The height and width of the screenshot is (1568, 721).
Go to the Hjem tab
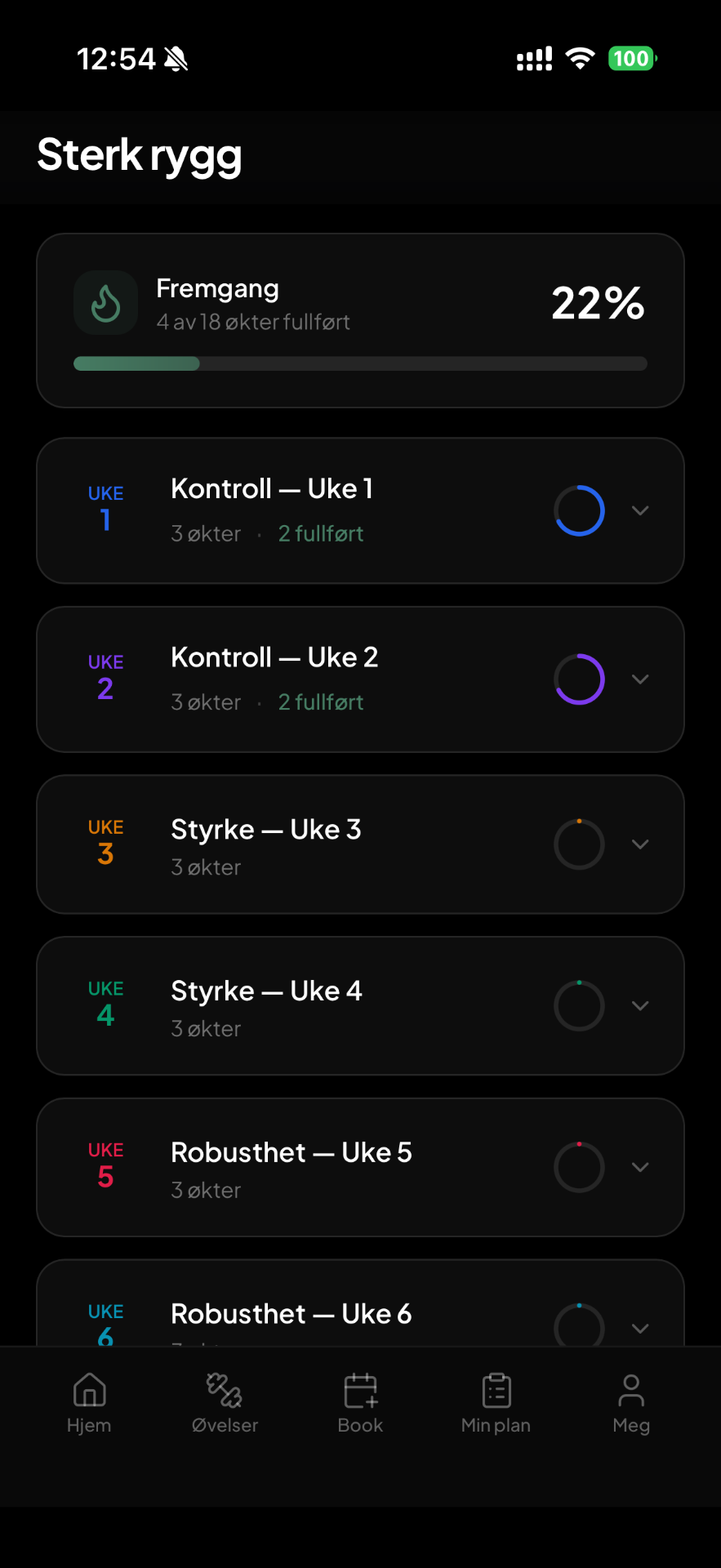[89, 1403]
